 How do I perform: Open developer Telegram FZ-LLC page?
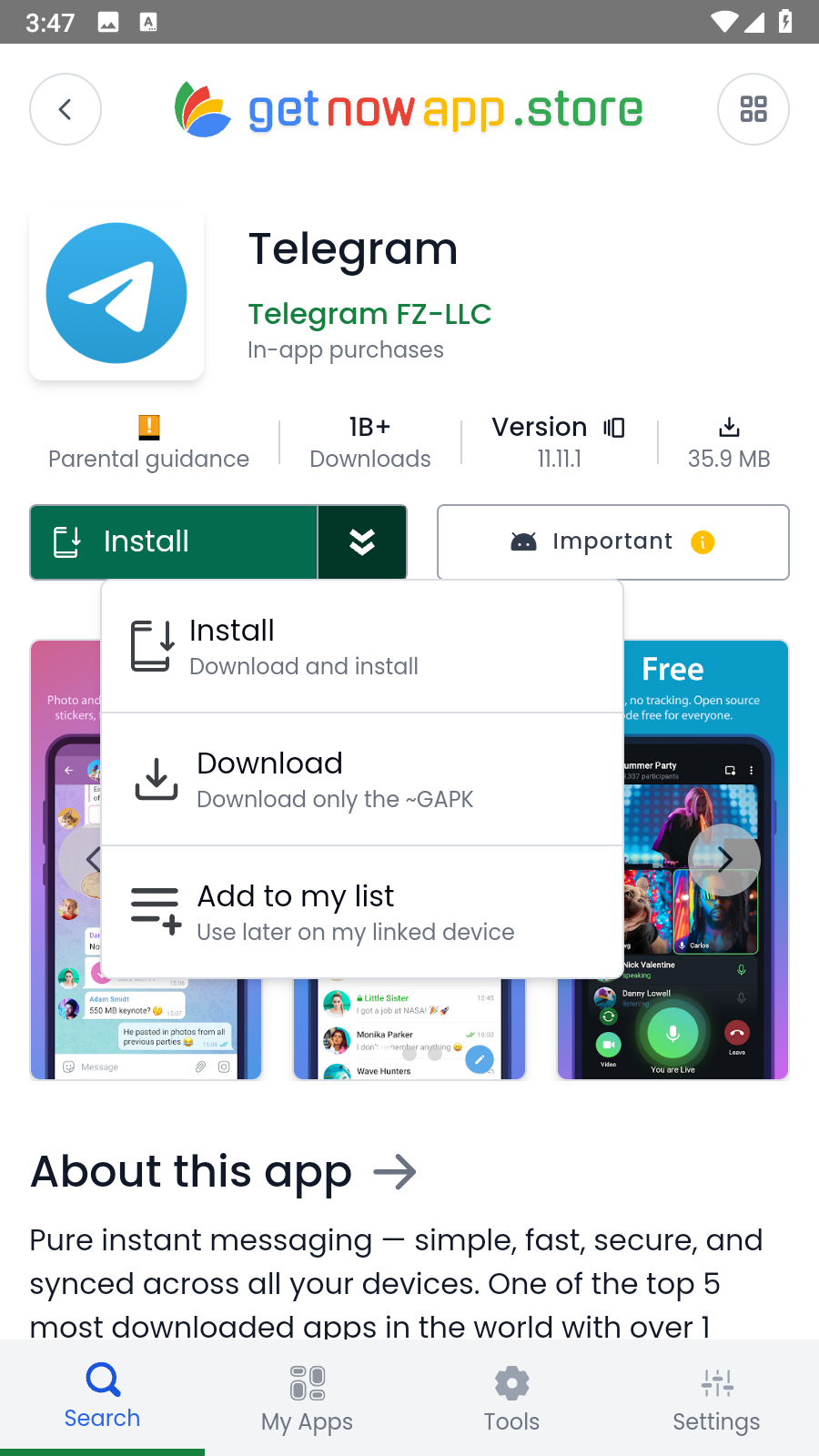pyautogui.click(x=369, y=314)
